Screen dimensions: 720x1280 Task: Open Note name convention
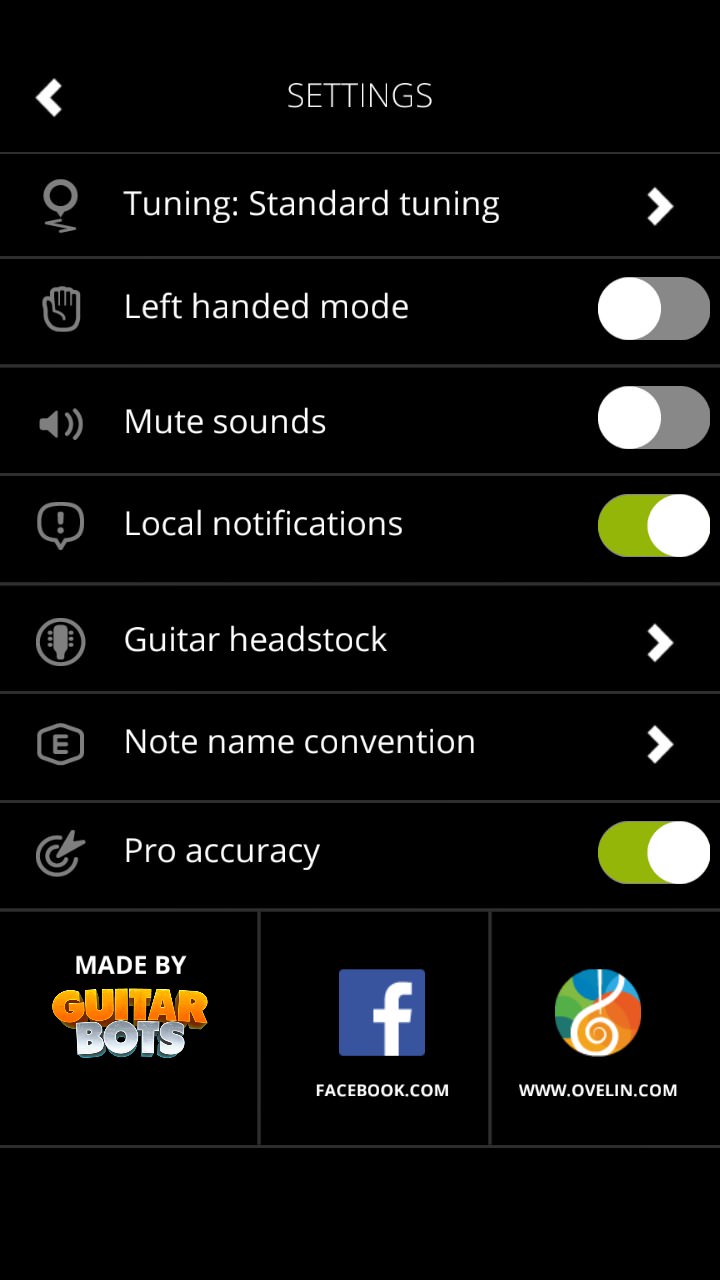coord(360,746)
